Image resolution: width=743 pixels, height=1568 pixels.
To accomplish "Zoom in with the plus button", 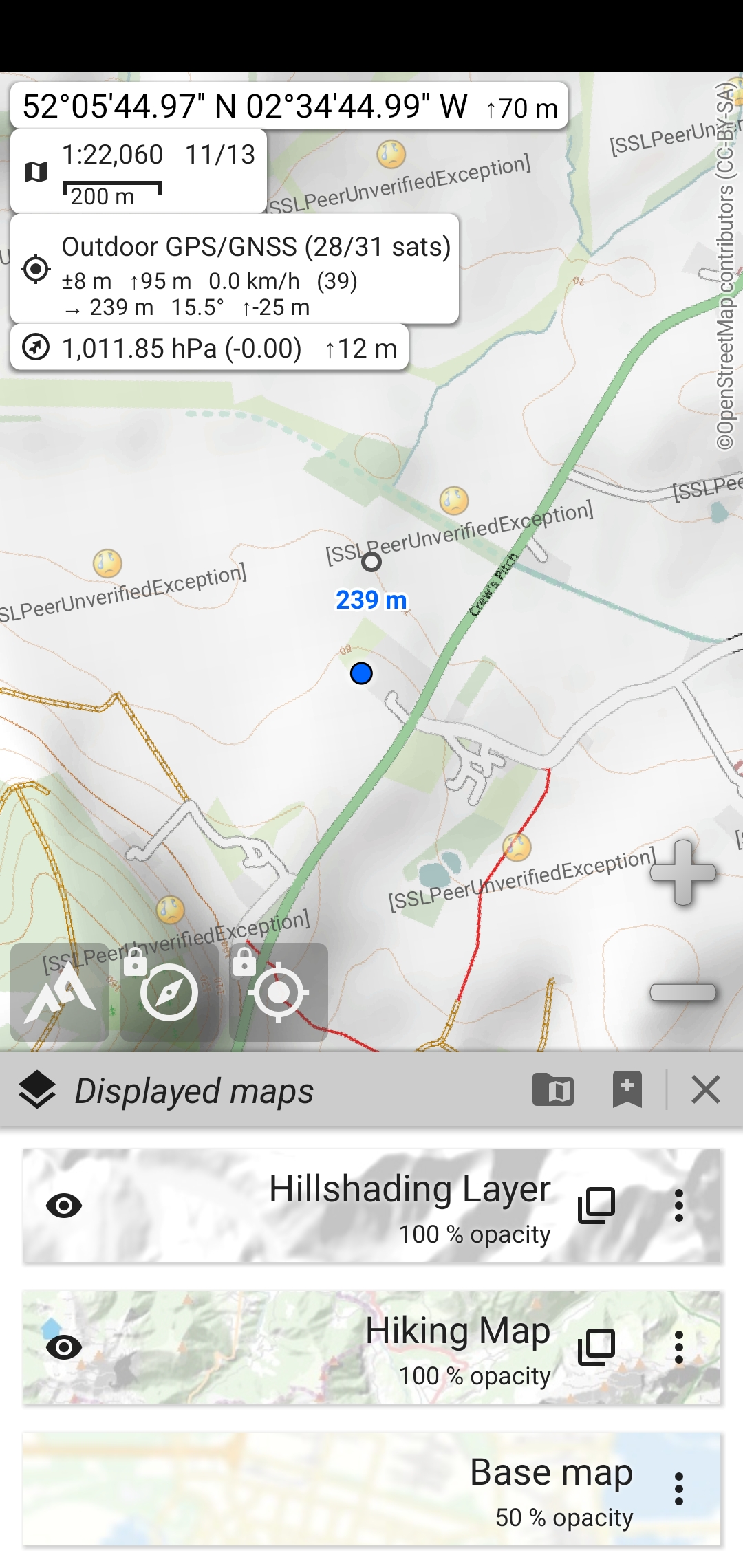I will [x=682, y=872].
